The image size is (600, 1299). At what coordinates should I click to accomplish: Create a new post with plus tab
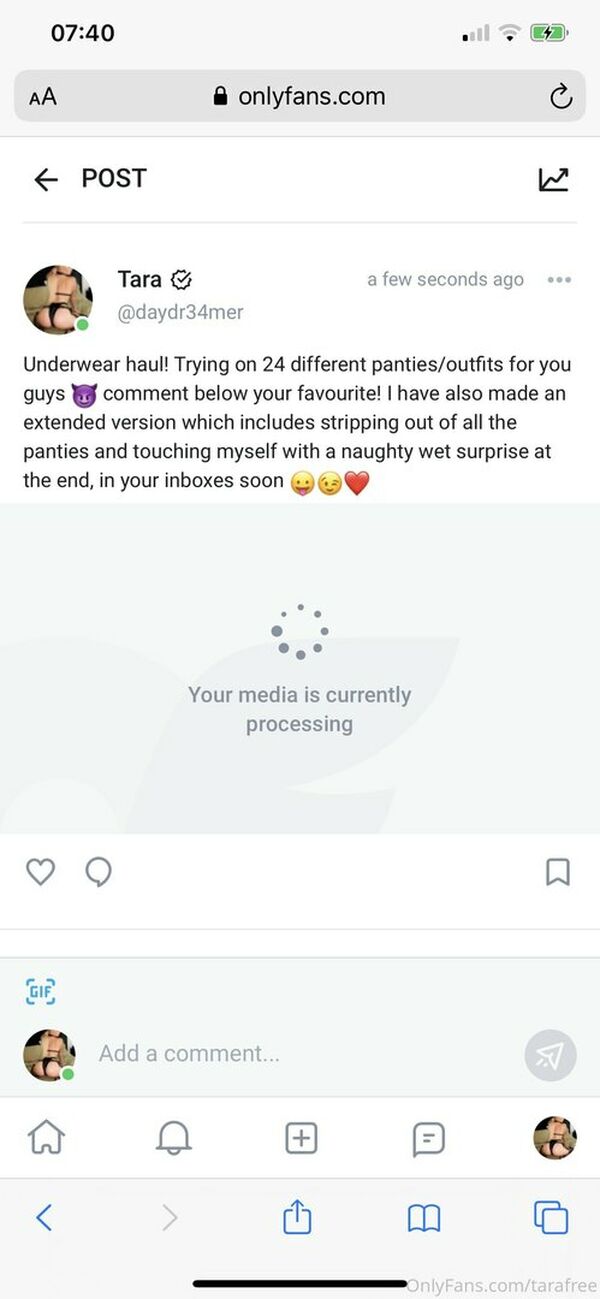click(301, 1138)
